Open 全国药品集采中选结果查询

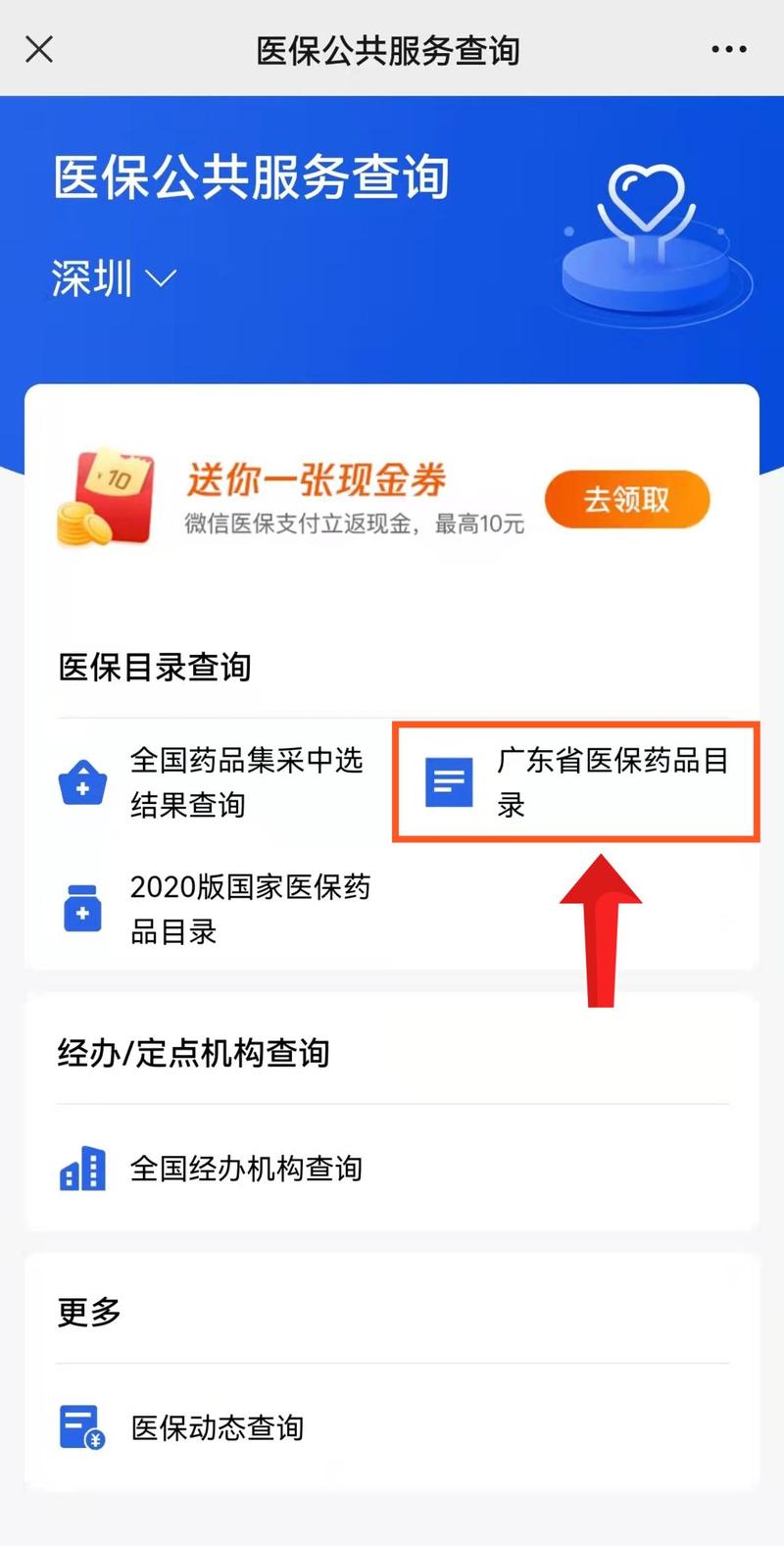tap(211, 782)
